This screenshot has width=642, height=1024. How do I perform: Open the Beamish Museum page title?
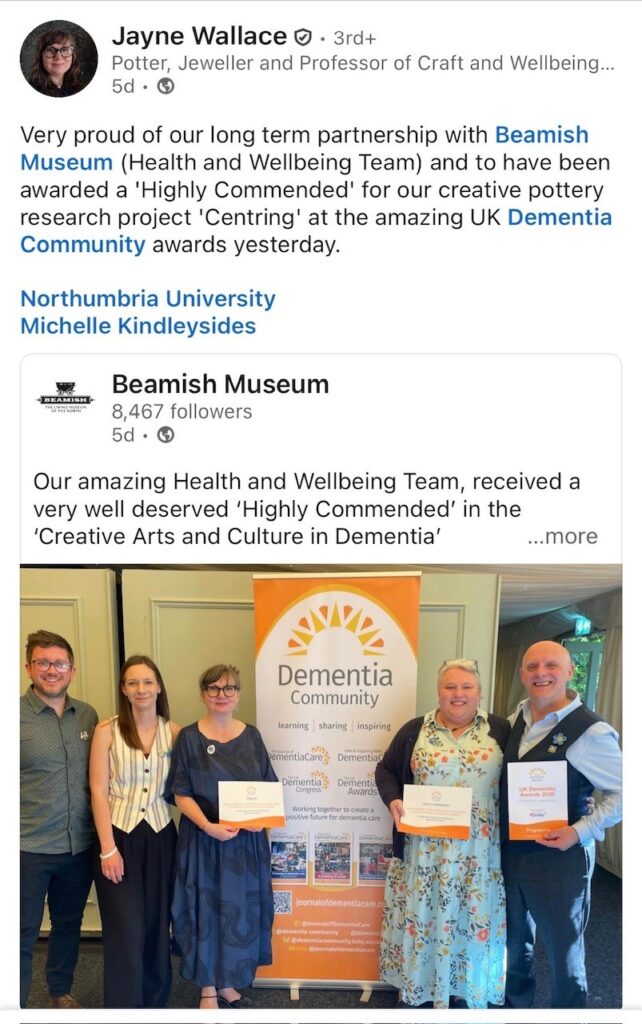click(x=220, y=384)
